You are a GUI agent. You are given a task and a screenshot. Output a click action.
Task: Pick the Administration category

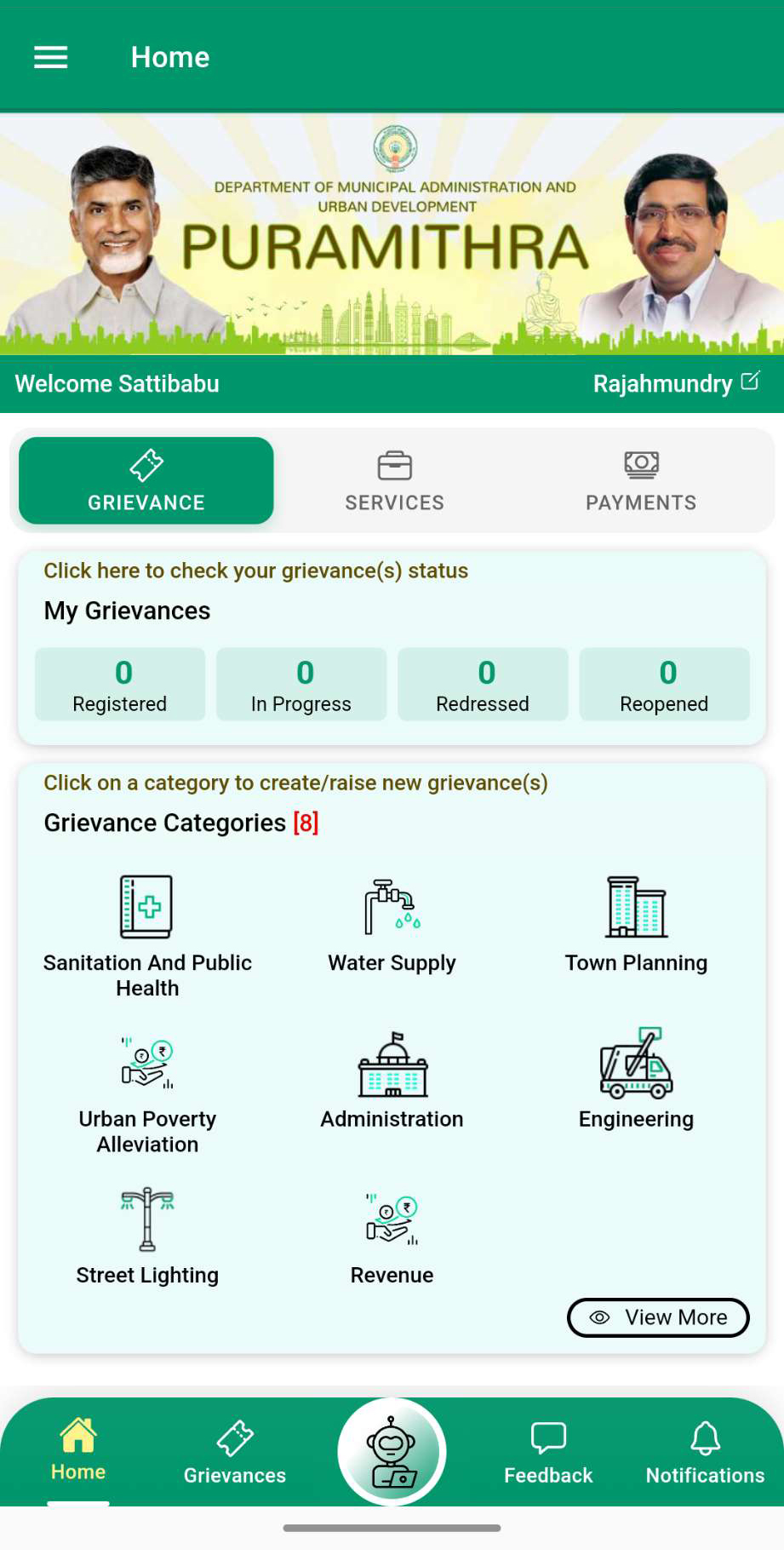392,1082
